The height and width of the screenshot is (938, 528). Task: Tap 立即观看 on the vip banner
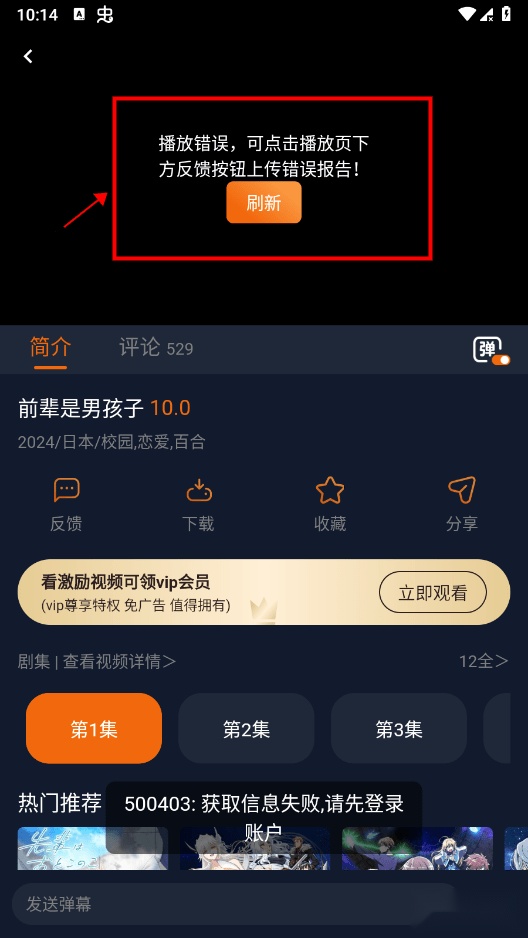click(433, 593)
